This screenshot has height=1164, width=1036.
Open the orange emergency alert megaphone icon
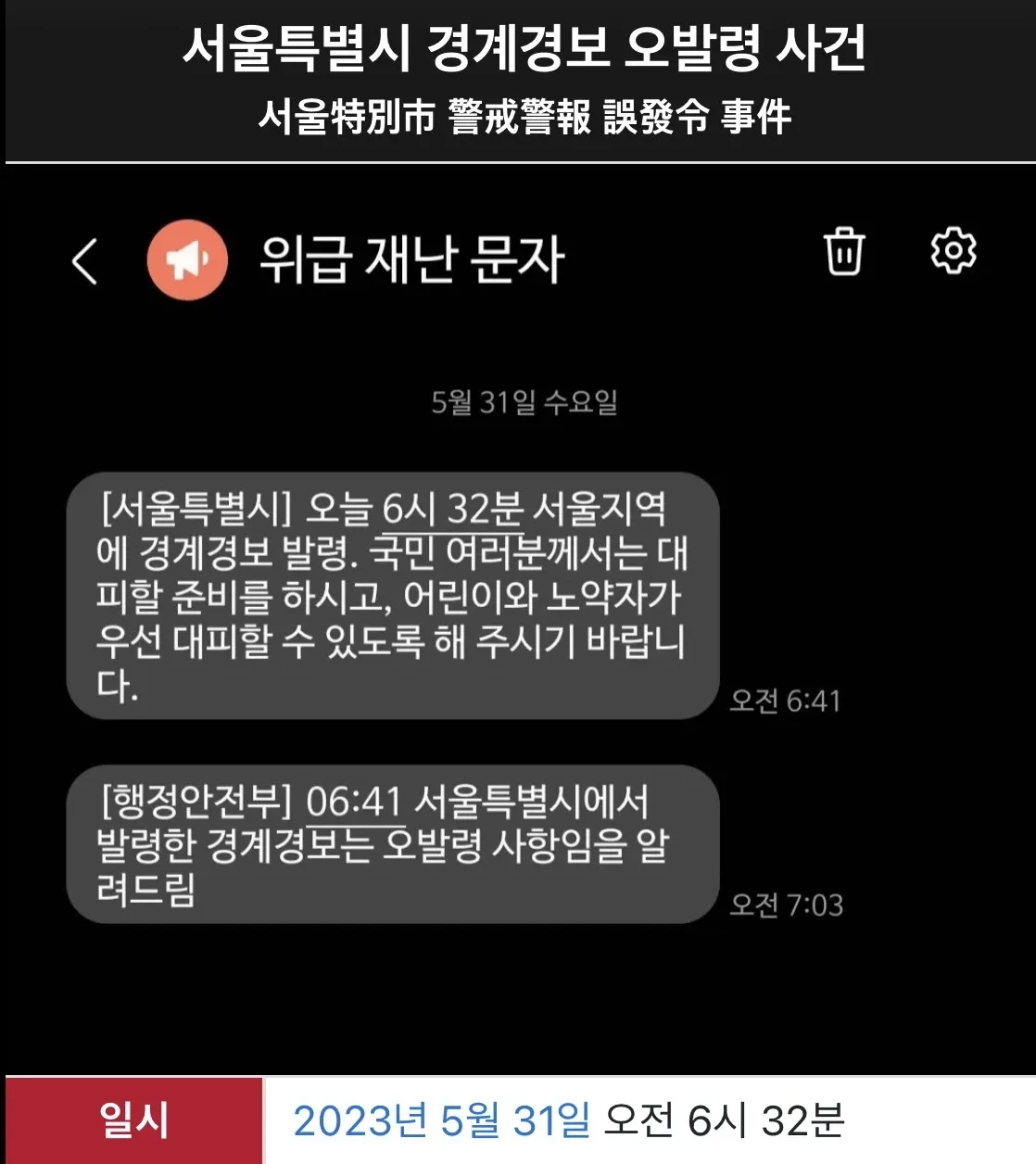pos(188,260)
